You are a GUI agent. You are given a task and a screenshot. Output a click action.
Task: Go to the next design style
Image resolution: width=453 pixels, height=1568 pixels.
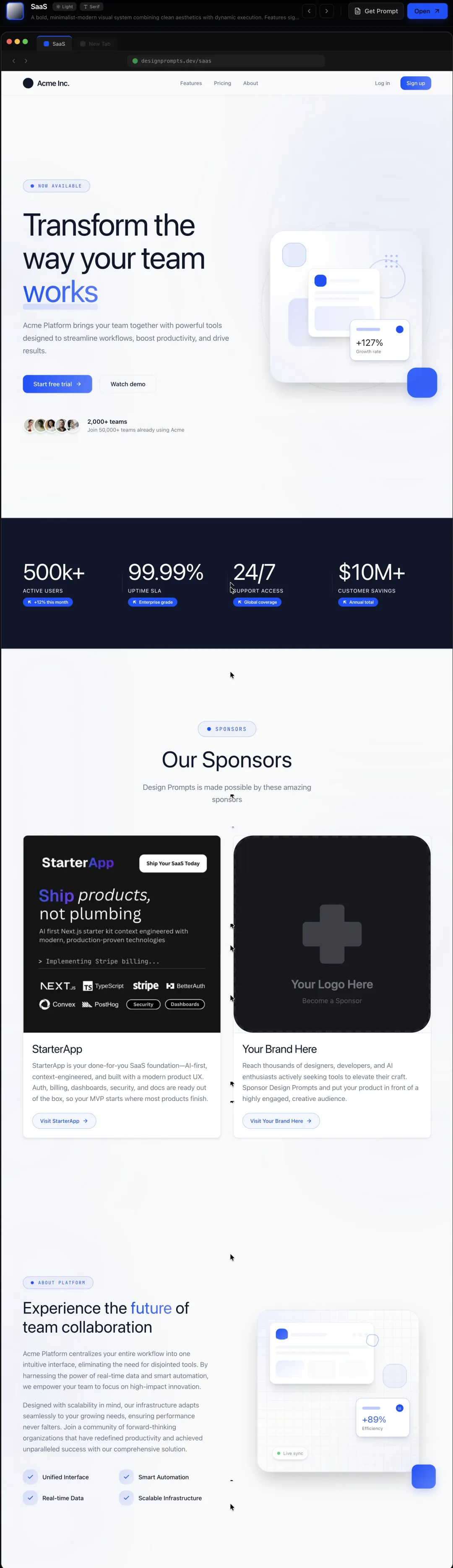click(x=326, y=11)
